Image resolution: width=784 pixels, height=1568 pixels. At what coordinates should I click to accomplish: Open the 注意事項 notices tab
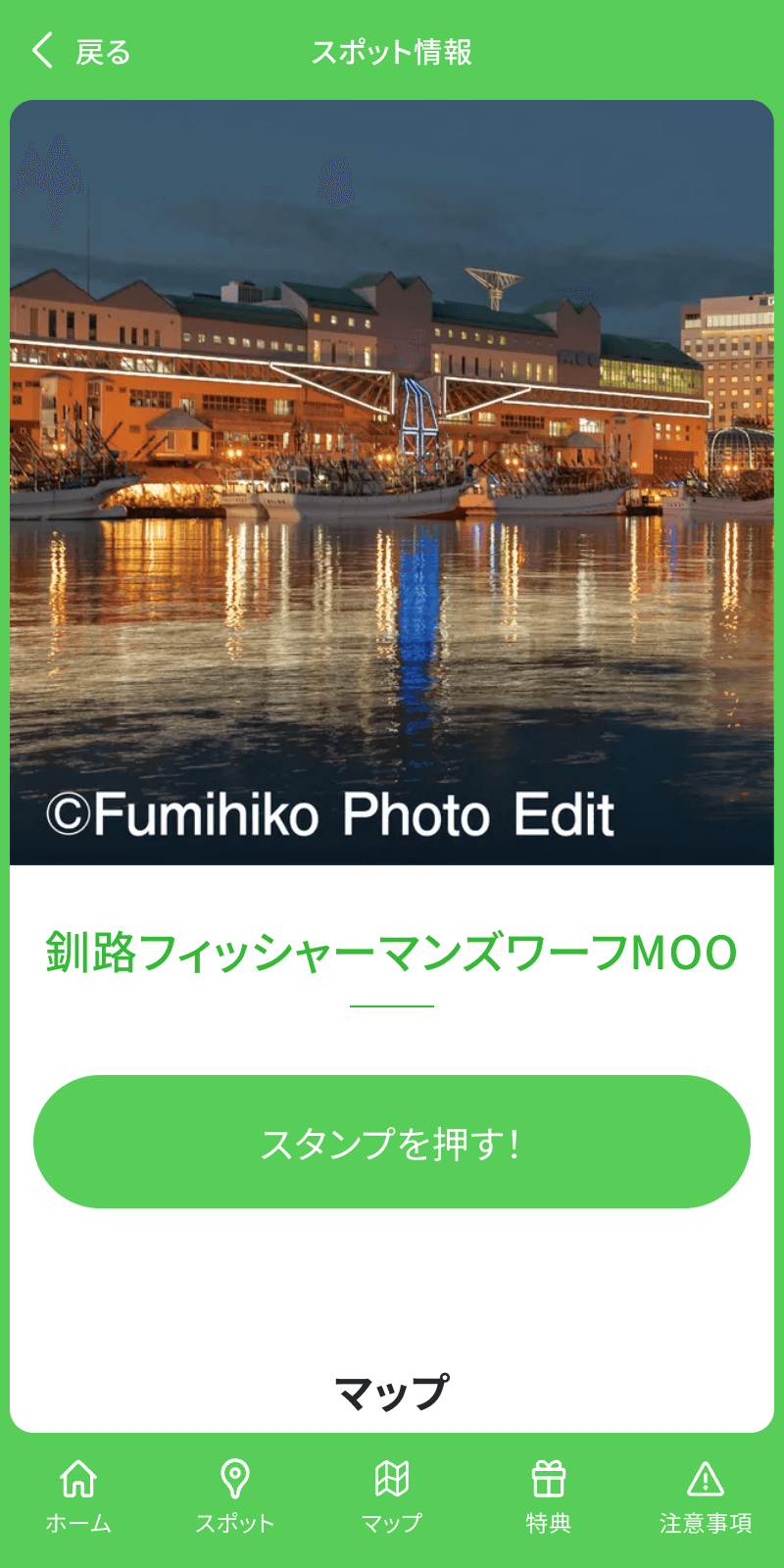(x=706, y=1496)
